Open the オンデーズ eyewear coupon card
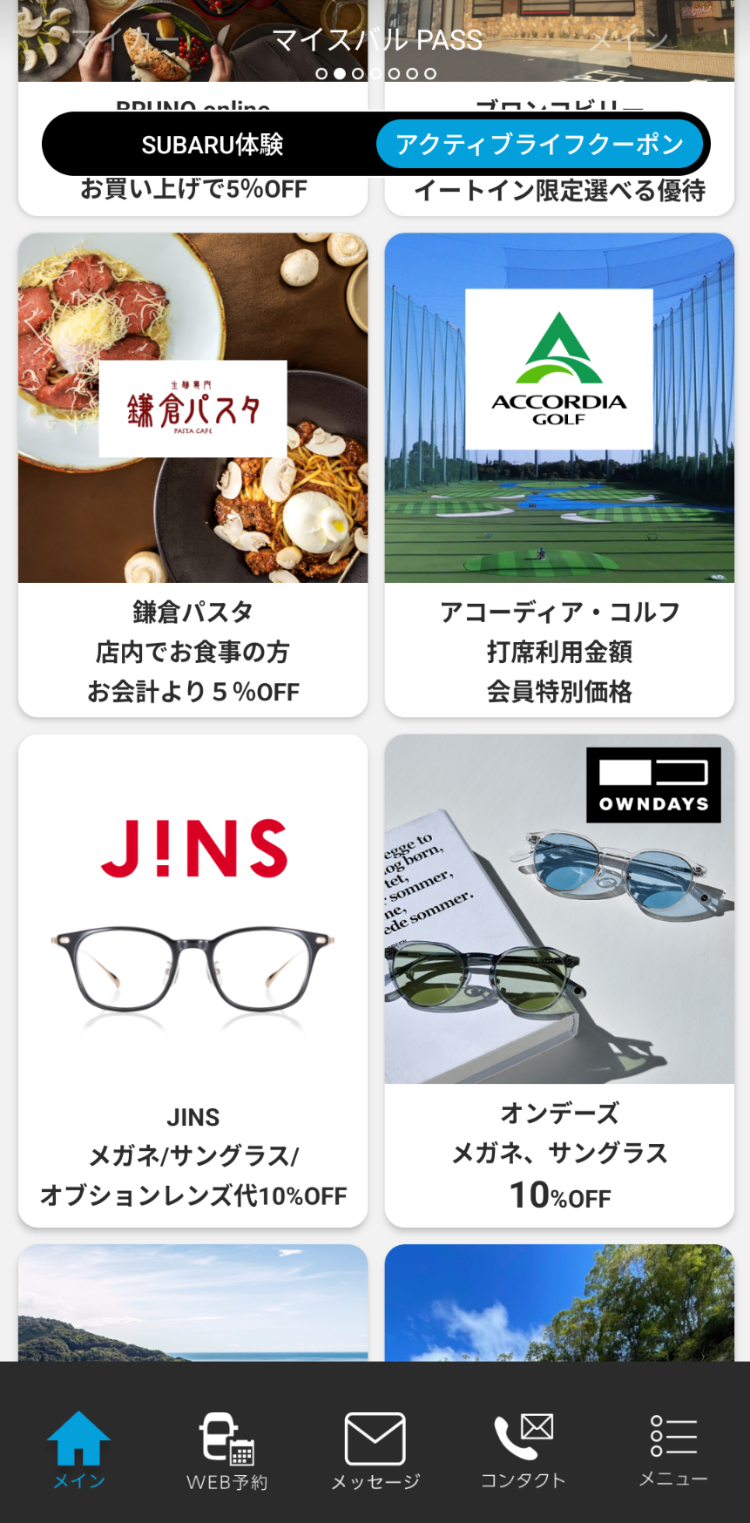 [559, 981]
